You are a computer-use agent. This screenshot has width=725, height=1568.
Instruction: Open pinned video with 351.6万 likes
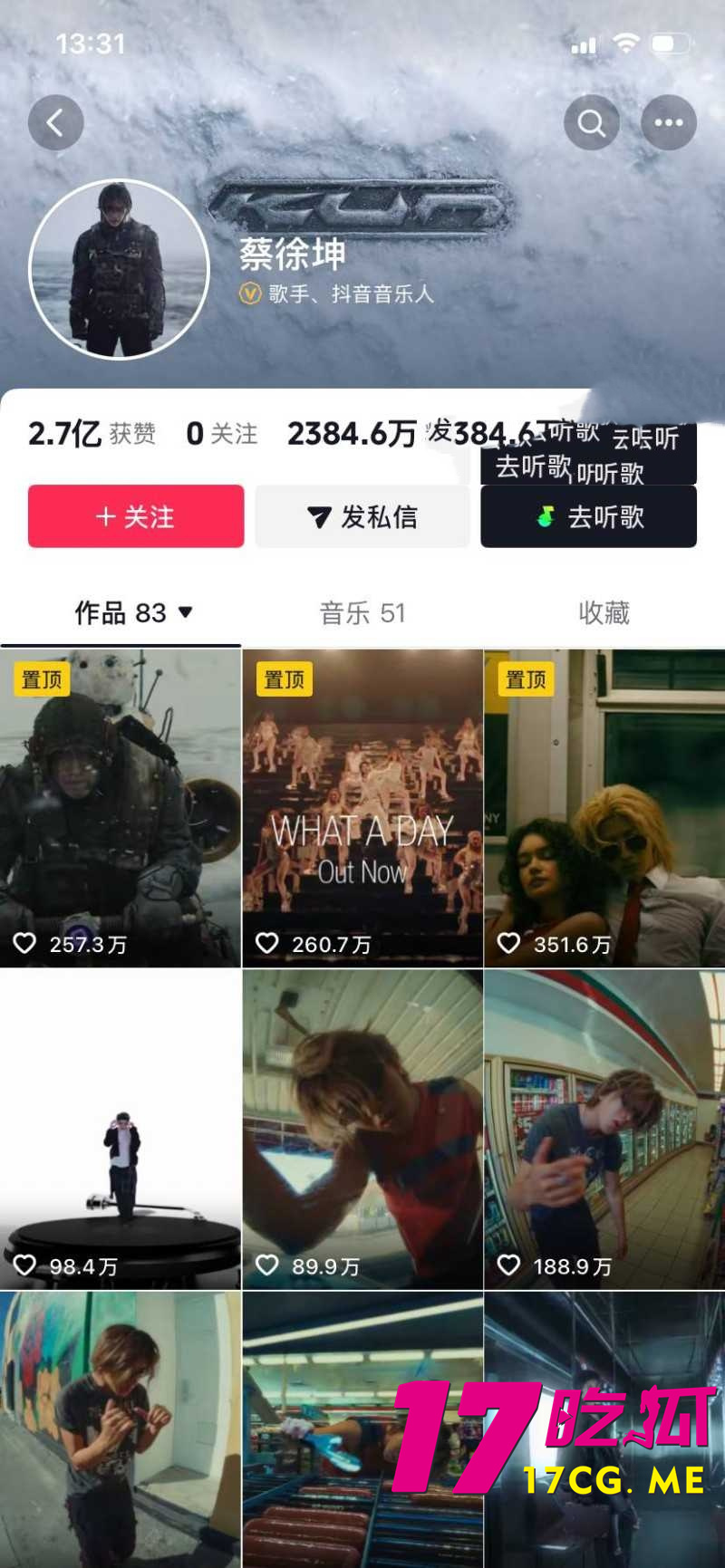pos(604,808)
